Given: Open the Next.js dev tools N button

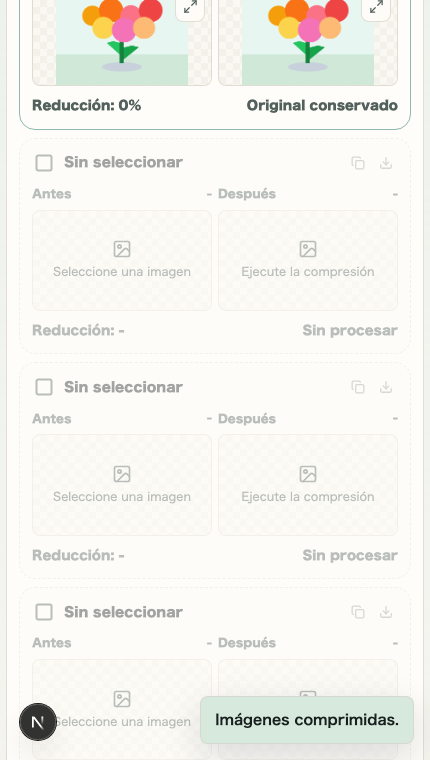Looking at the screenshot, I should coord(38,722).
